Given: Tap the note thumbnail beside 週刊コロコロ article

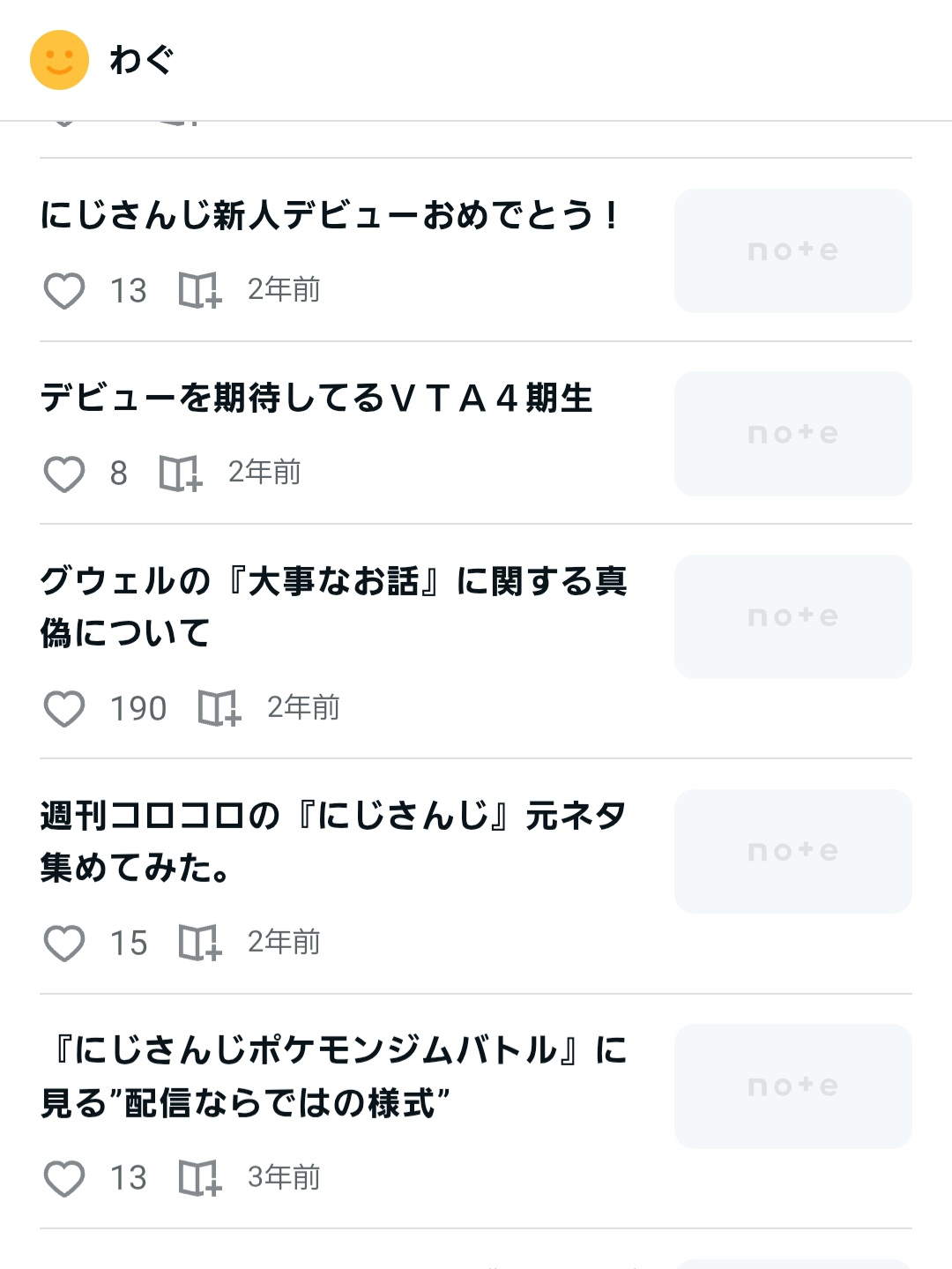Looking at the screenshot, I should pos(792,851).
